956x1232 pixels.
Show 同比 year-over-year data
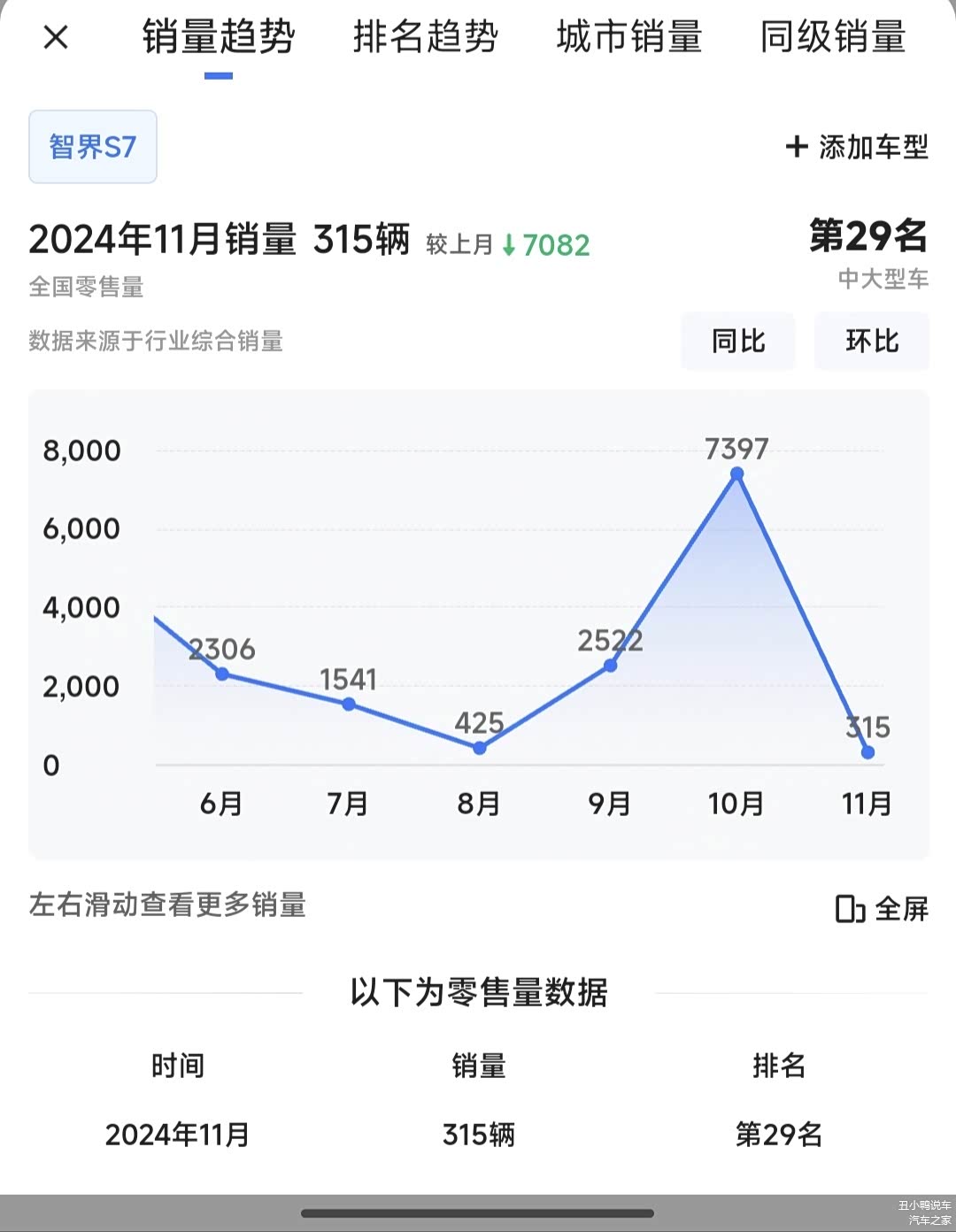[x=737, y=341]
